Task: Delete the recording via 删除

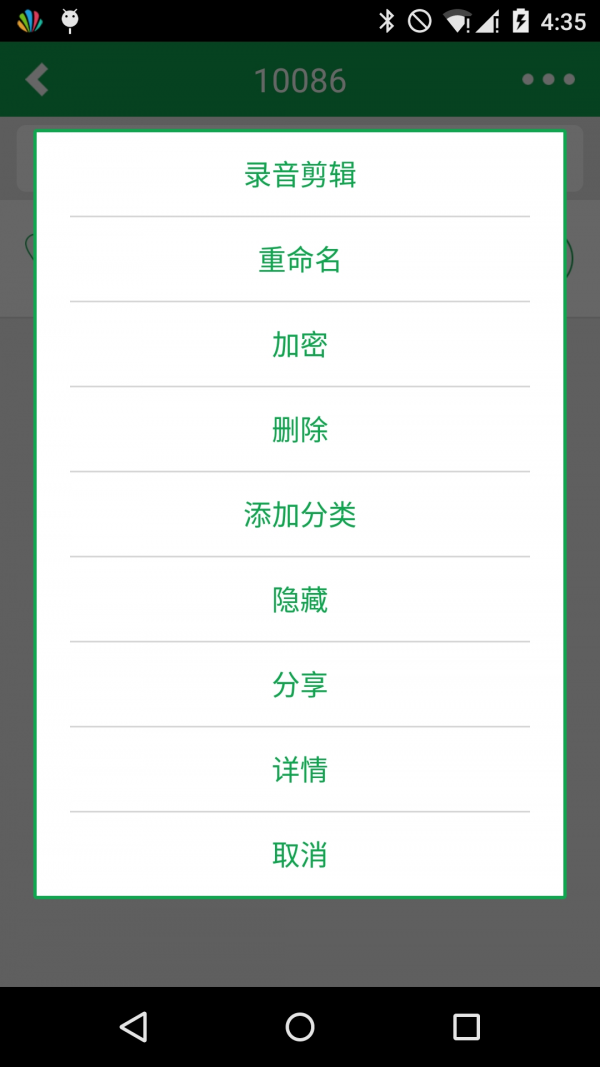Action: coord(300,430)
